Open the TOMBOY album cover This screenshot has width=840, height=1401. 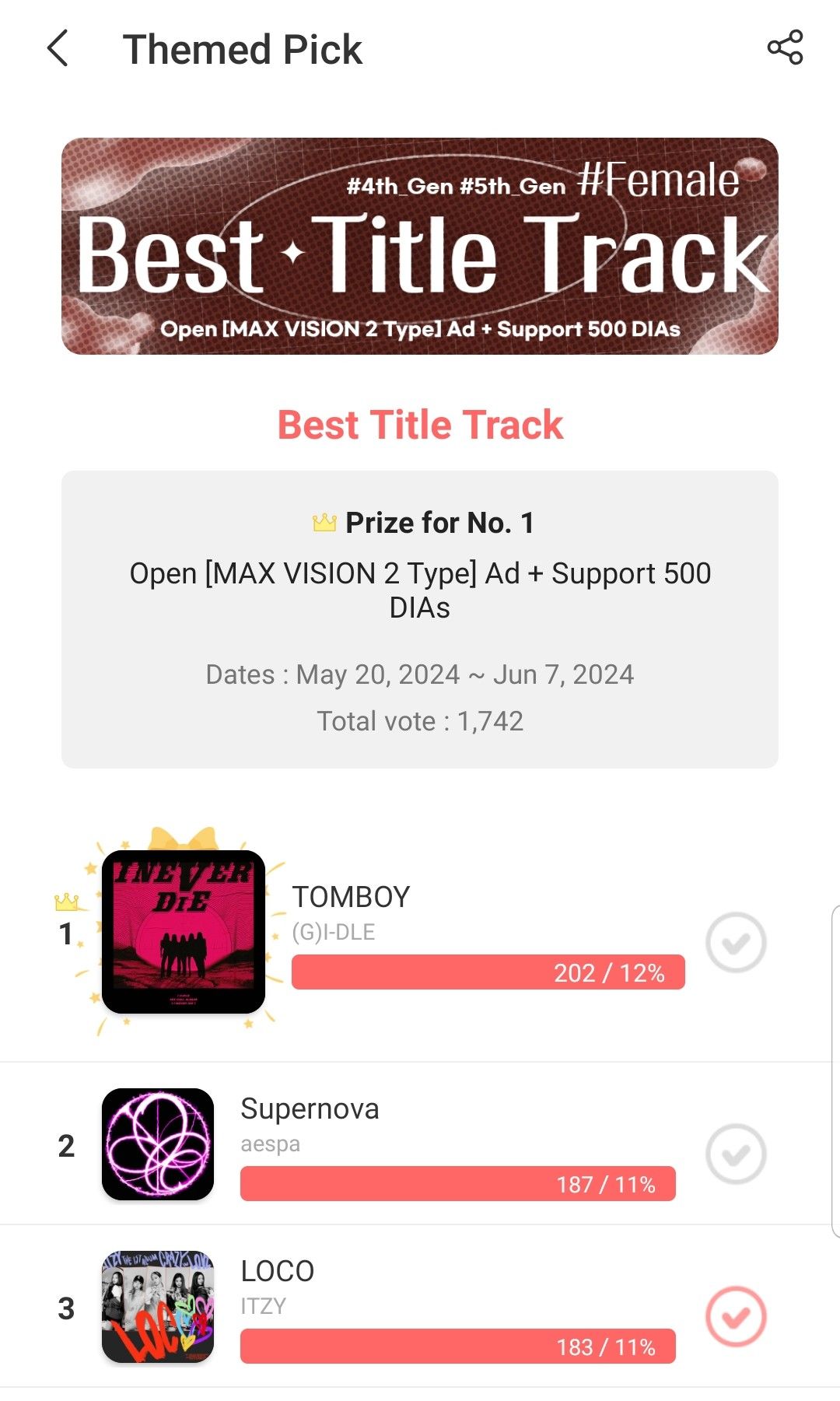tap(184, 932)
